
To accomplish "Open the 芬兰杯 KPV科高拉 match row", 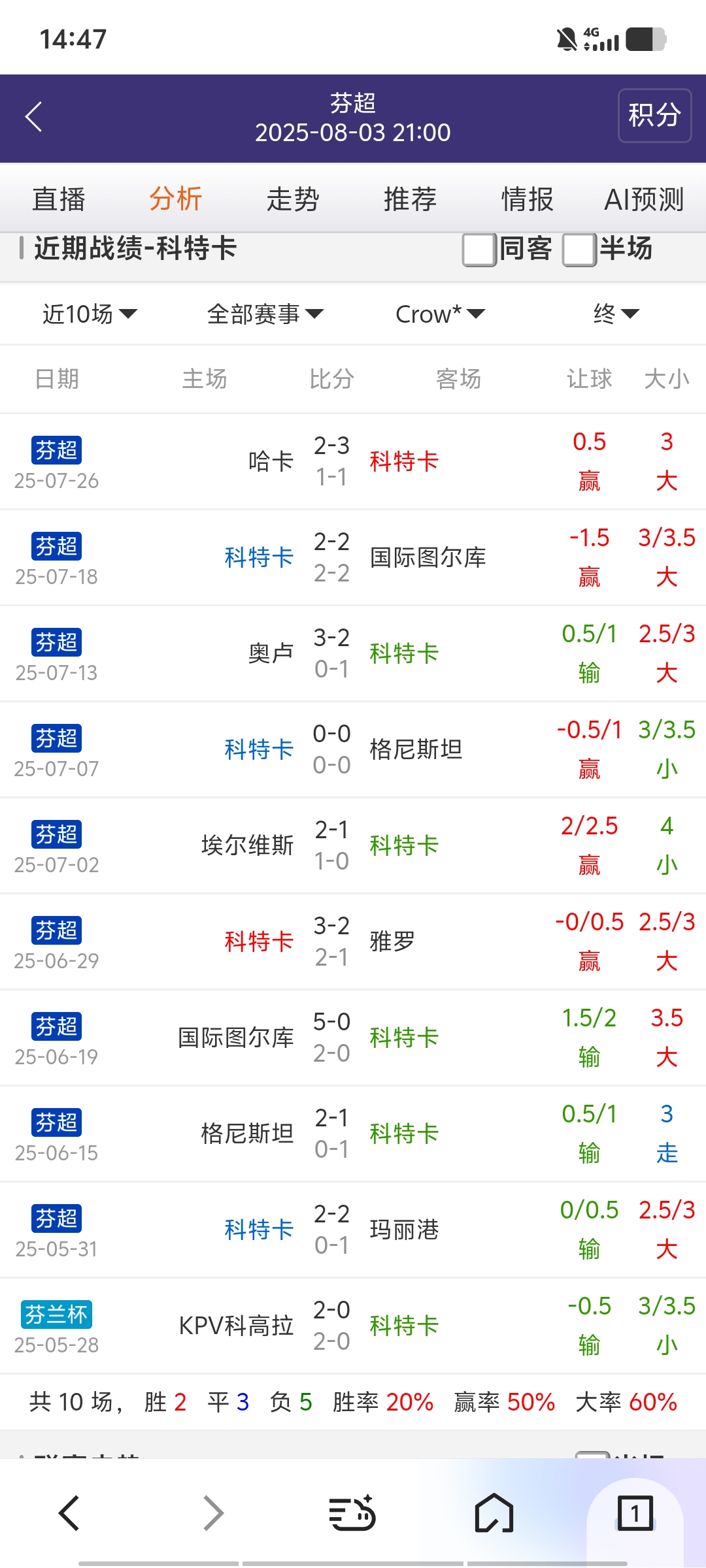I will [332, 1326].
